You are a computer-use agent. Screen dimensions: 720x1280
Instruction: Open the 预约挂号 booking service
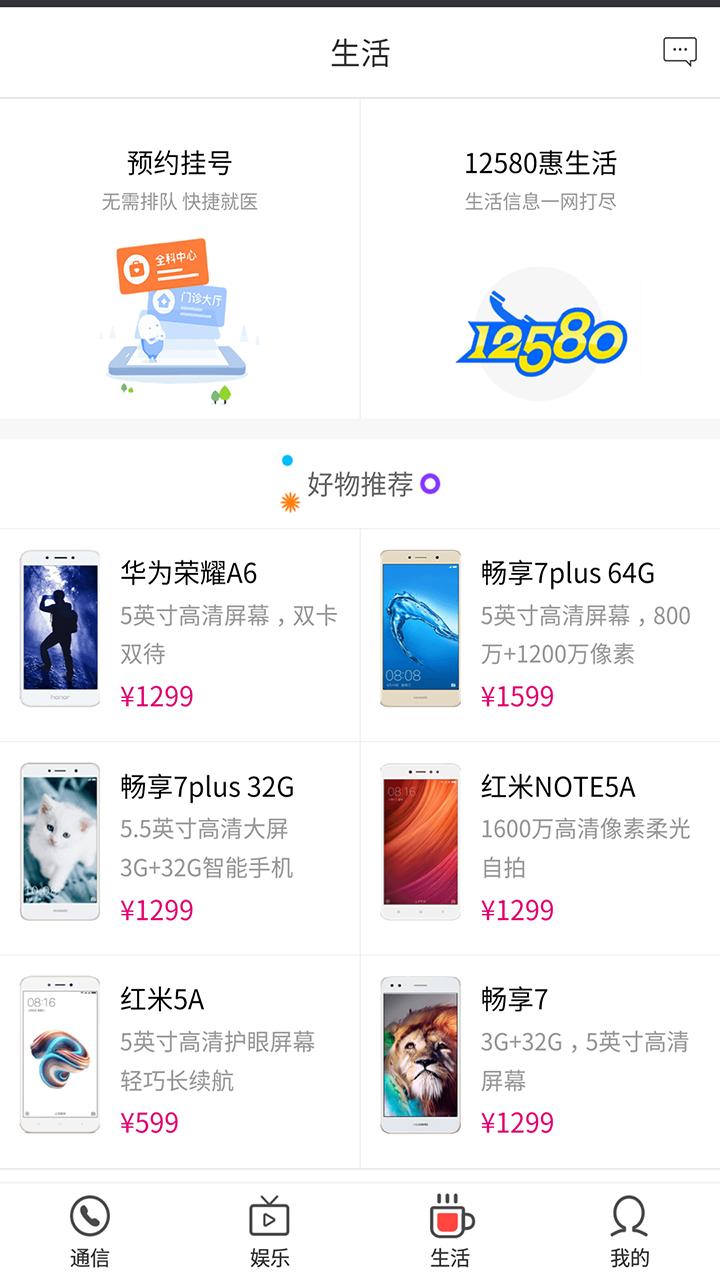click(x=180, y=260)
